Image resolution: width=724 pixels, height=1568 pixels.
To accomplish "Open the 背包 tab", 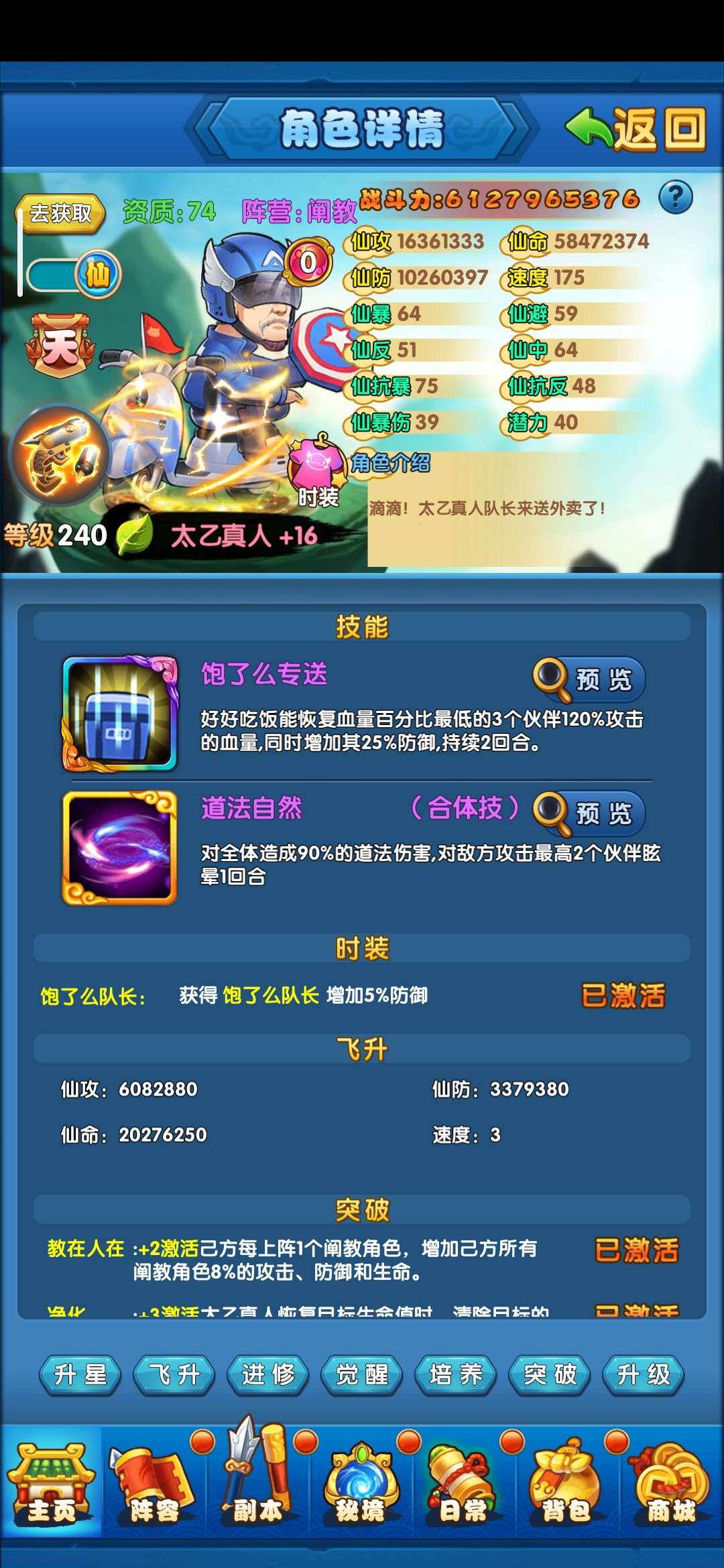I will pyautogui.click(x=566, y=1482).
